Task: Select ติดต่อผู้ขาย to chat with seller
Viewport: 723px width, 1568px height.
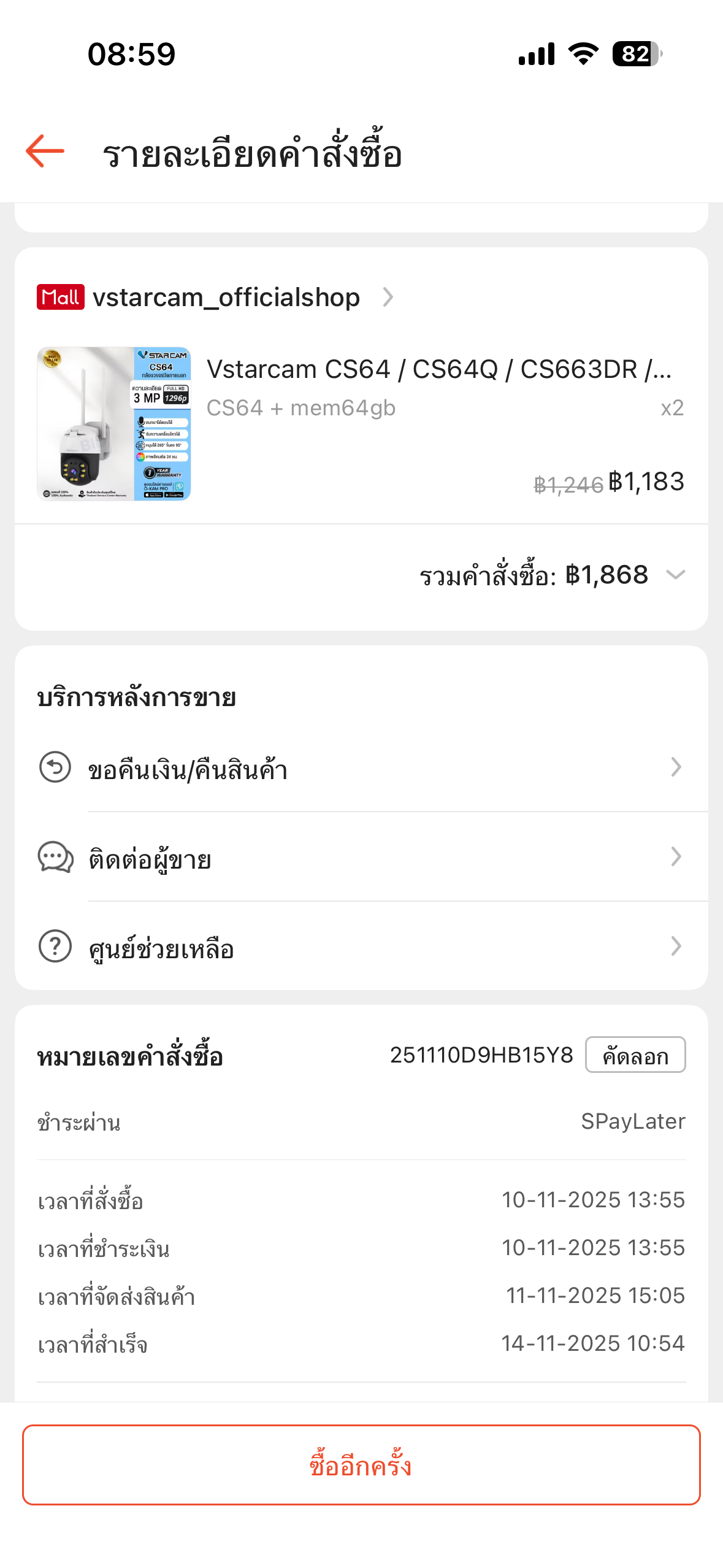Action: pyautogui.click(x=361, y=858)
